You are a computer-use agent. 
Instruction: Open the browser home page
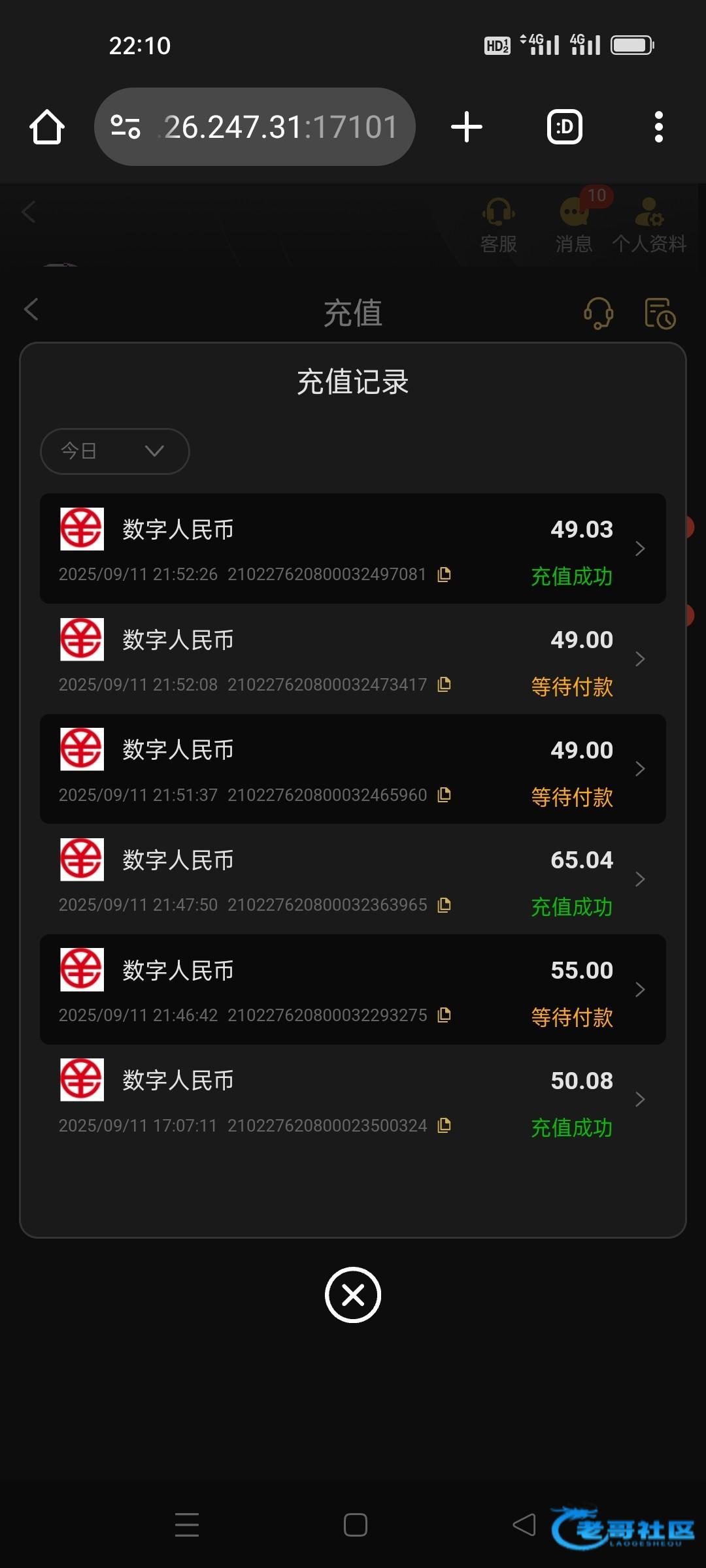[47, 127]
